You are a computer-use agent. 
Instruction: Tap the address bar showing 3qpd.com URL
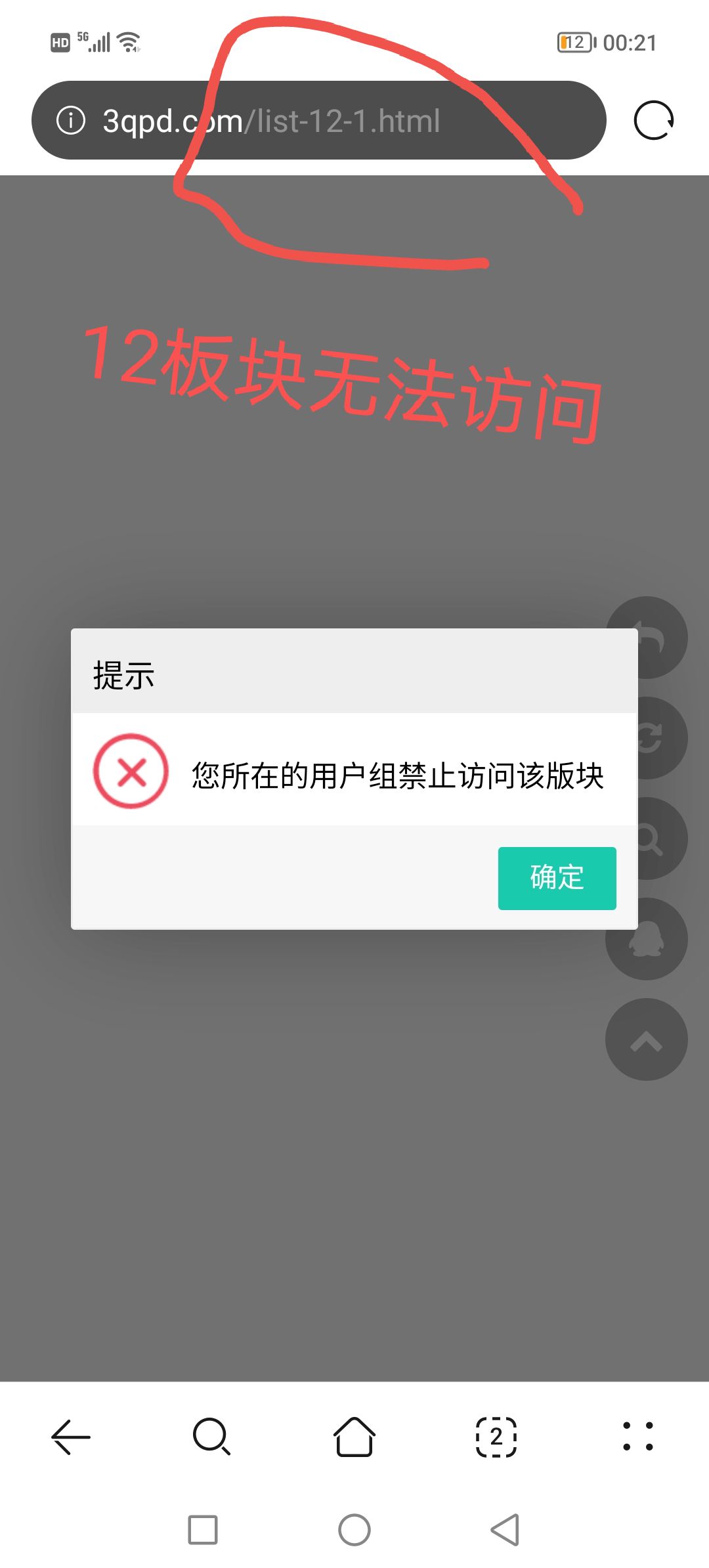pyautogui.click(x=319, y=120)
